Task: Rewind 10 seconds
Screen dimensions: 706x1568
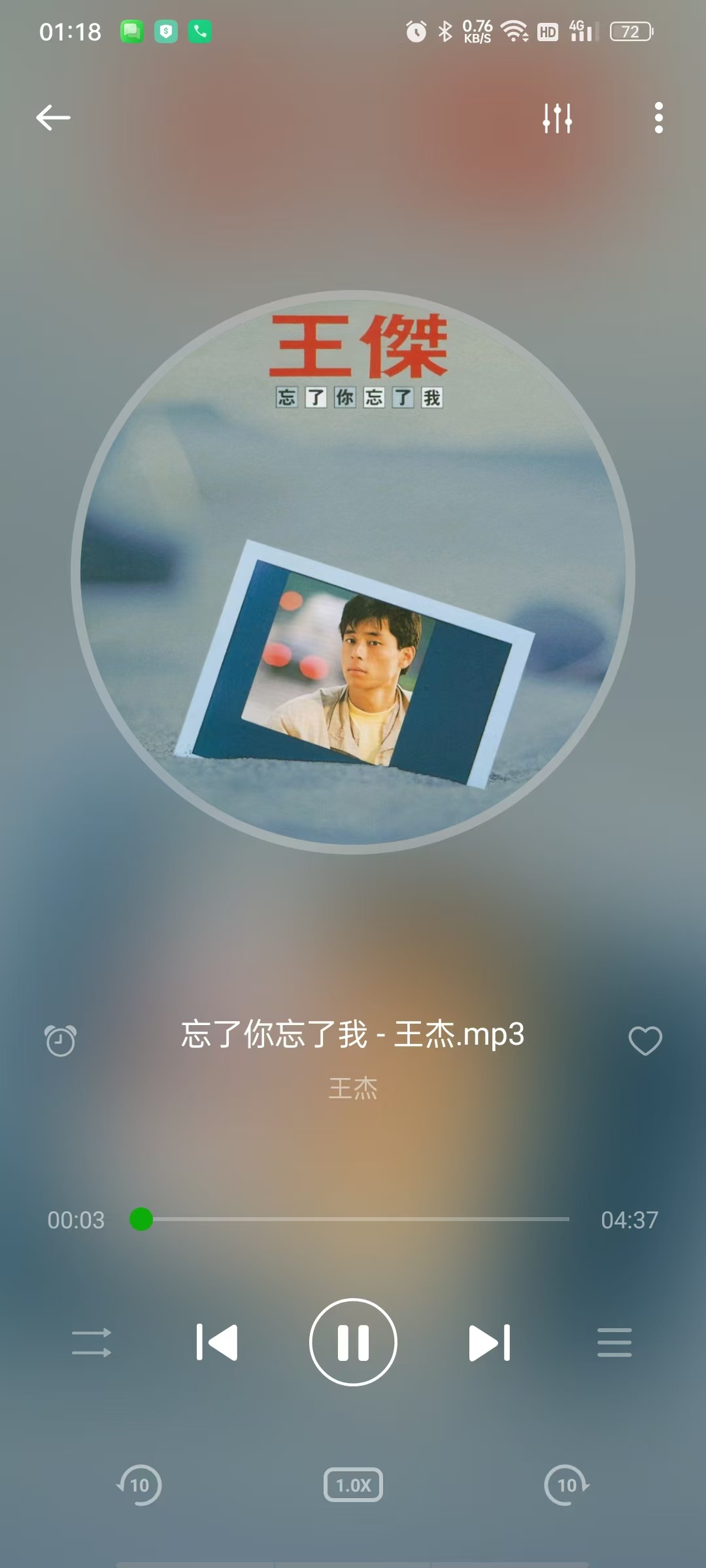Action: click(x=139, y=1485)
